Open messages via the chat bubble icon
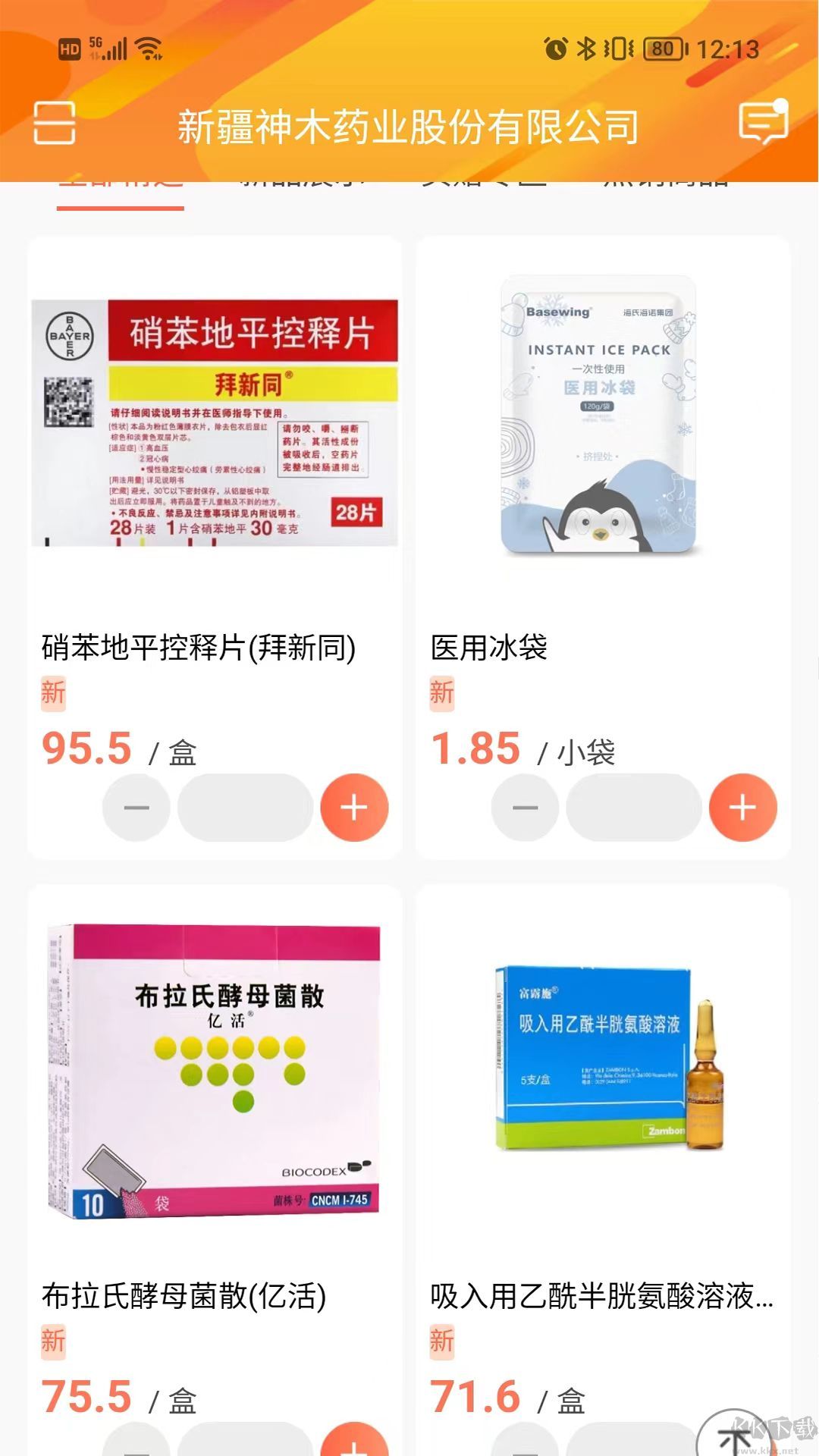The image size is (819, 1456). [764, 121]
